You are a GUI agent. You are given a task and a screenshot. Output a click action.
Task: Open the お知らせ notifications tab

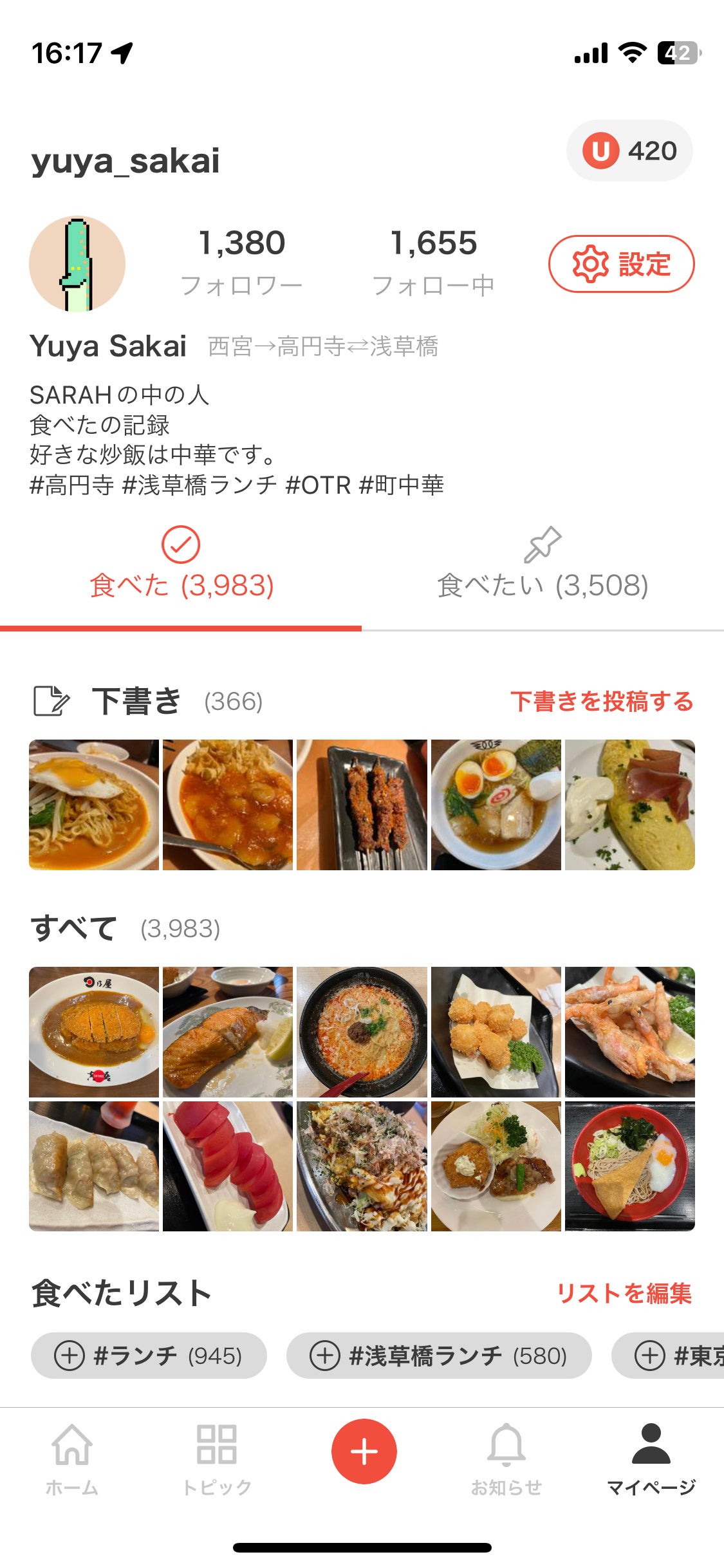coord(506,1460)
